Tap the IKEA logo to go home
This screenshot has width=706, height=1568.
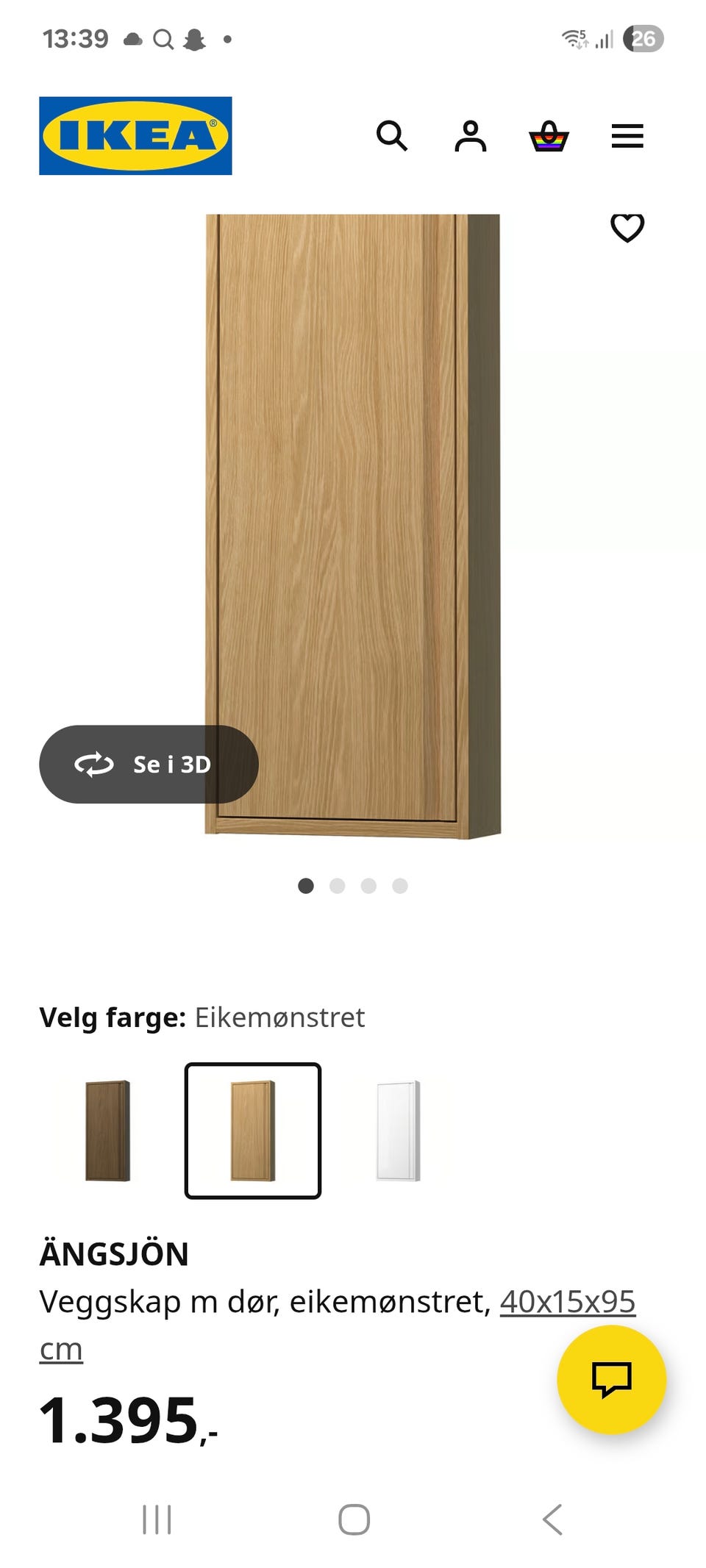(x=135, y=135)
